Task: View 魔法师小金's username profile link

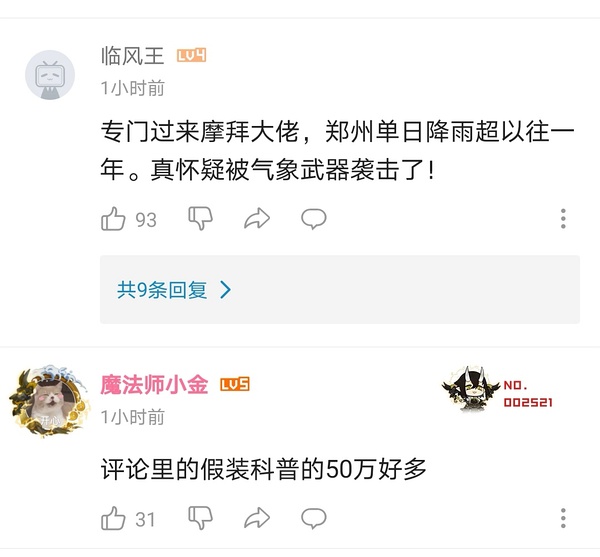Action: [154, 385]
